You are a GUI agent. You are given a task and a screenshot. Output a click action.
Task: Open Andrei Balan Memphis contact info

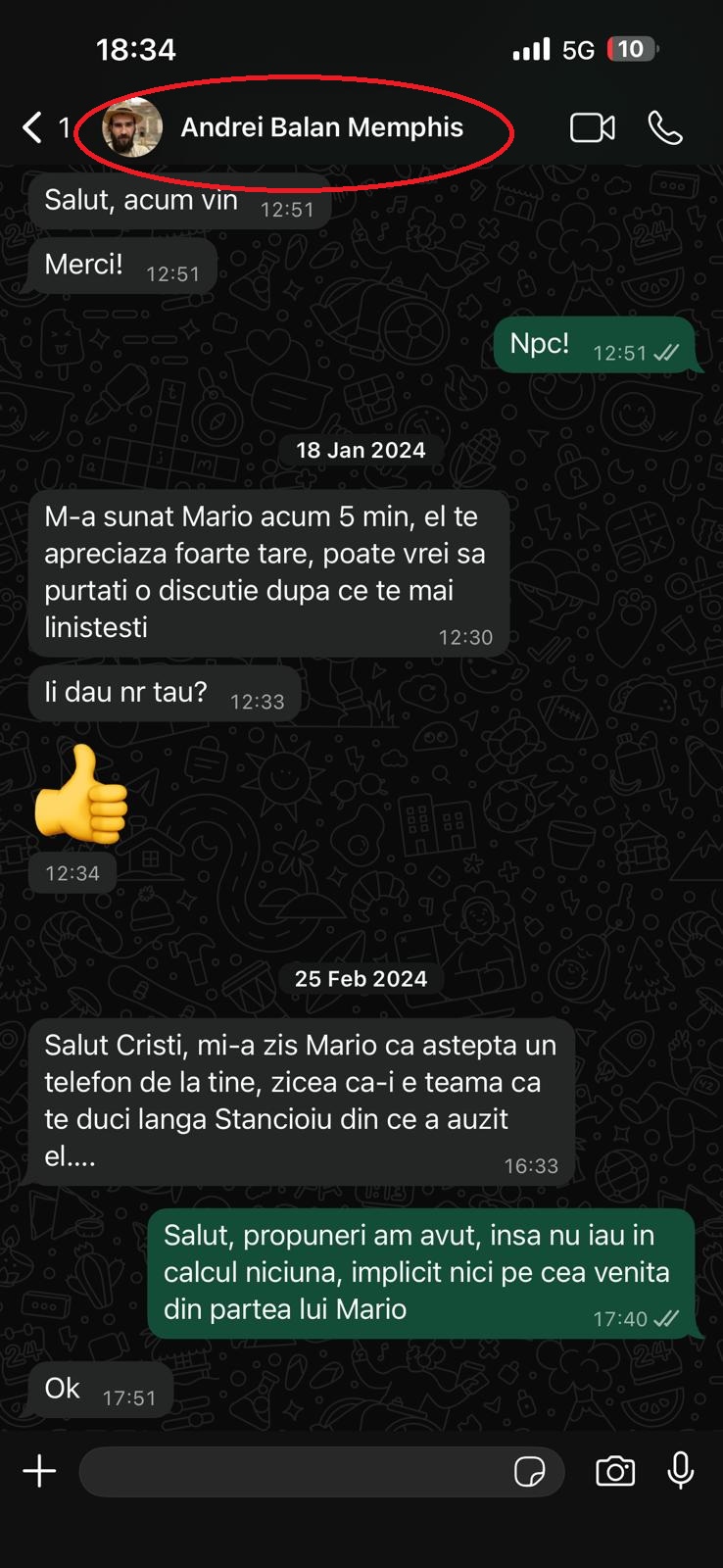pyautogui.click(x=321, y=127)
